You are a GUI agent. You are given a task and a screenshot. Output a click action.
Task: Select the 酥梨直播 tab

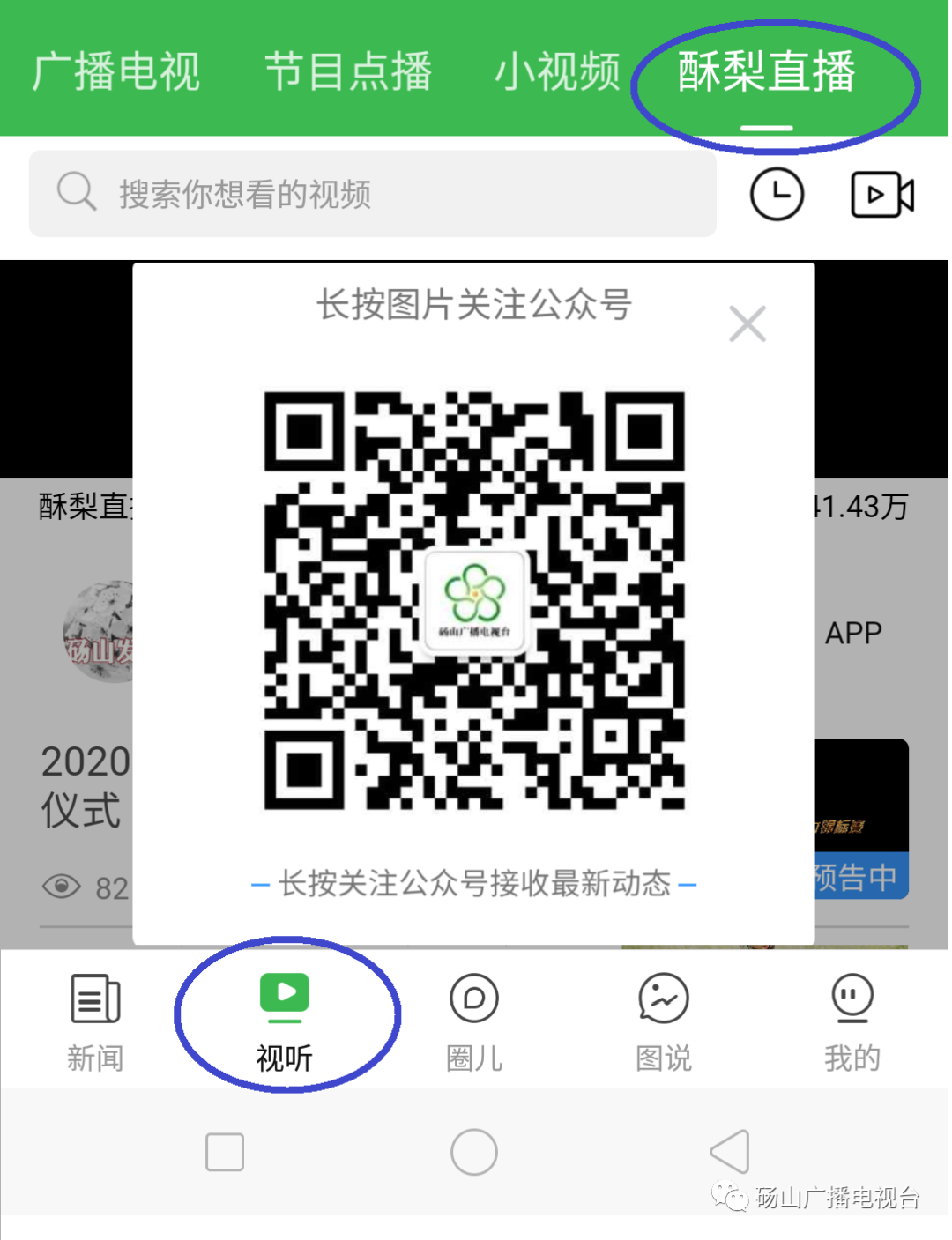(x=767, y=72)
